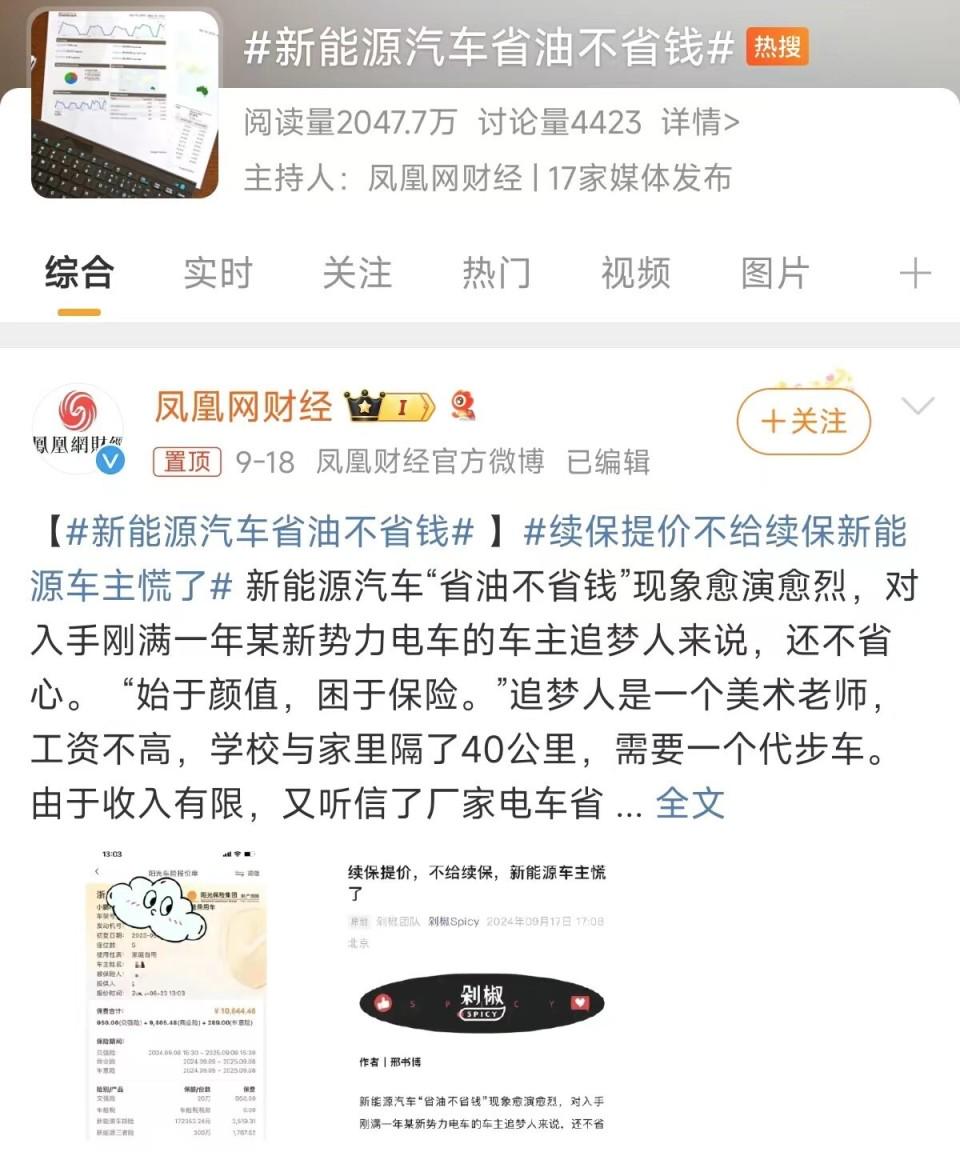Open the 详情 topic details link
Viewport: 960px width, 1152px height.
pyautogui.click(x=700, y=123)
